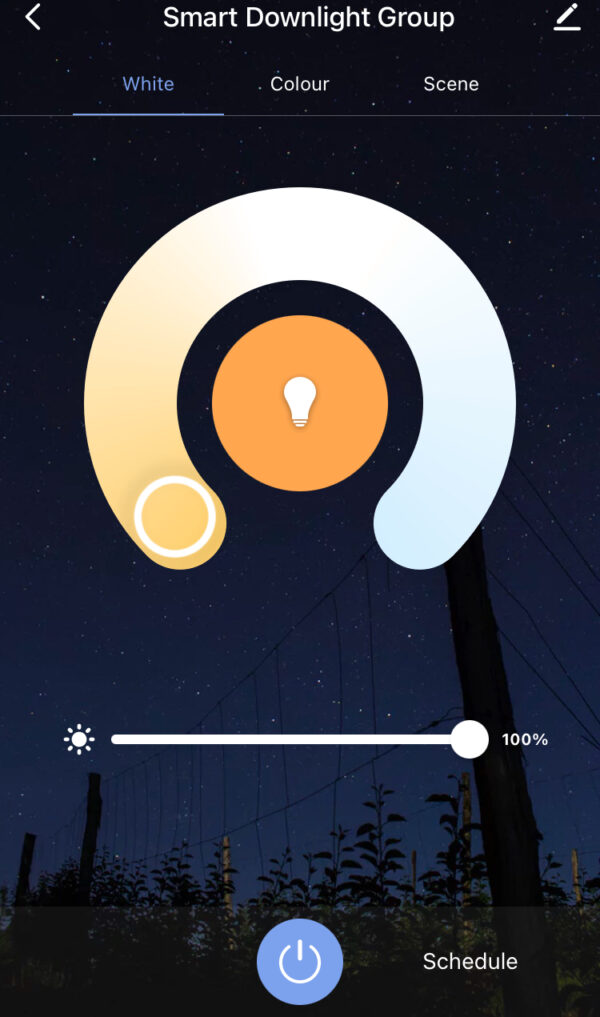This screenshot has width=600, height=1017.
Task: Open the Schedule settings
Action: (470, 962)
